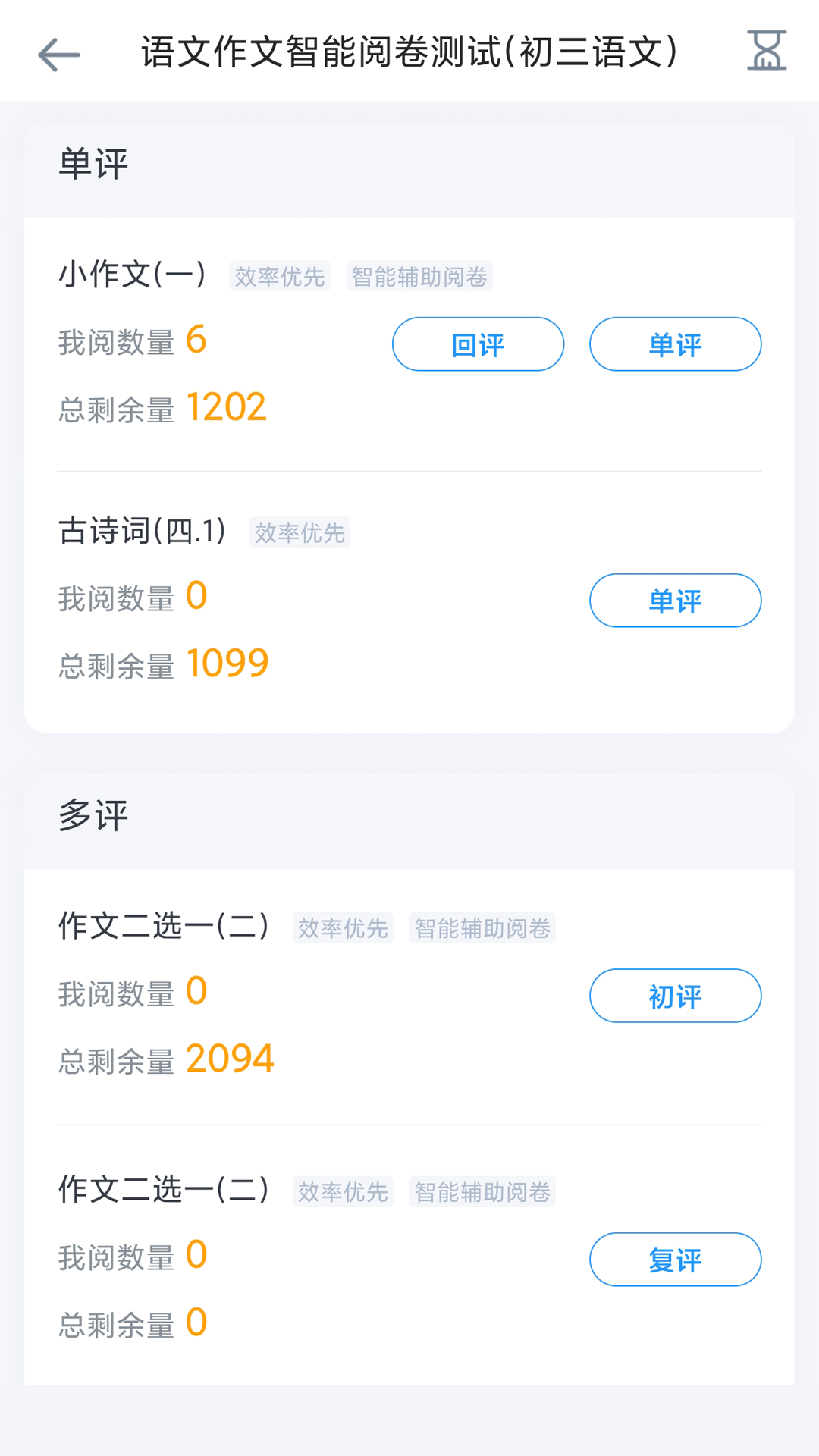Click the back arrow to return
This screenshot has height=1456, width=819.
coord(58,53)
